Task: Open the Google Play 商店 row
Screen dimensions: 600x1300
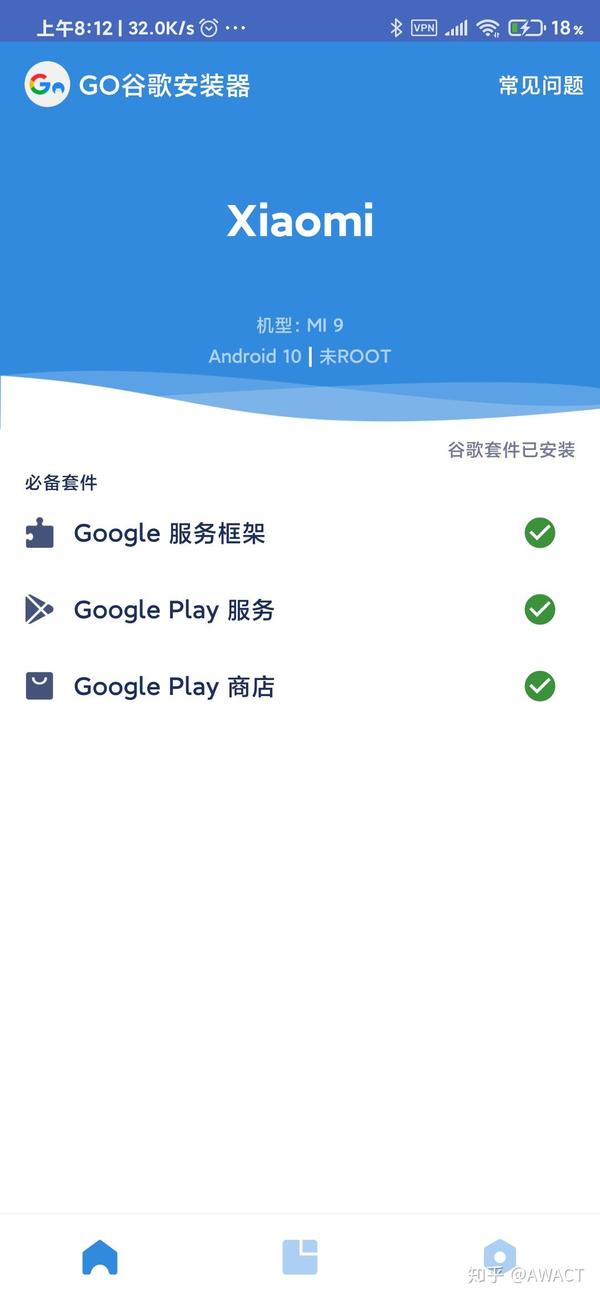Action: [x=300, y=686]
